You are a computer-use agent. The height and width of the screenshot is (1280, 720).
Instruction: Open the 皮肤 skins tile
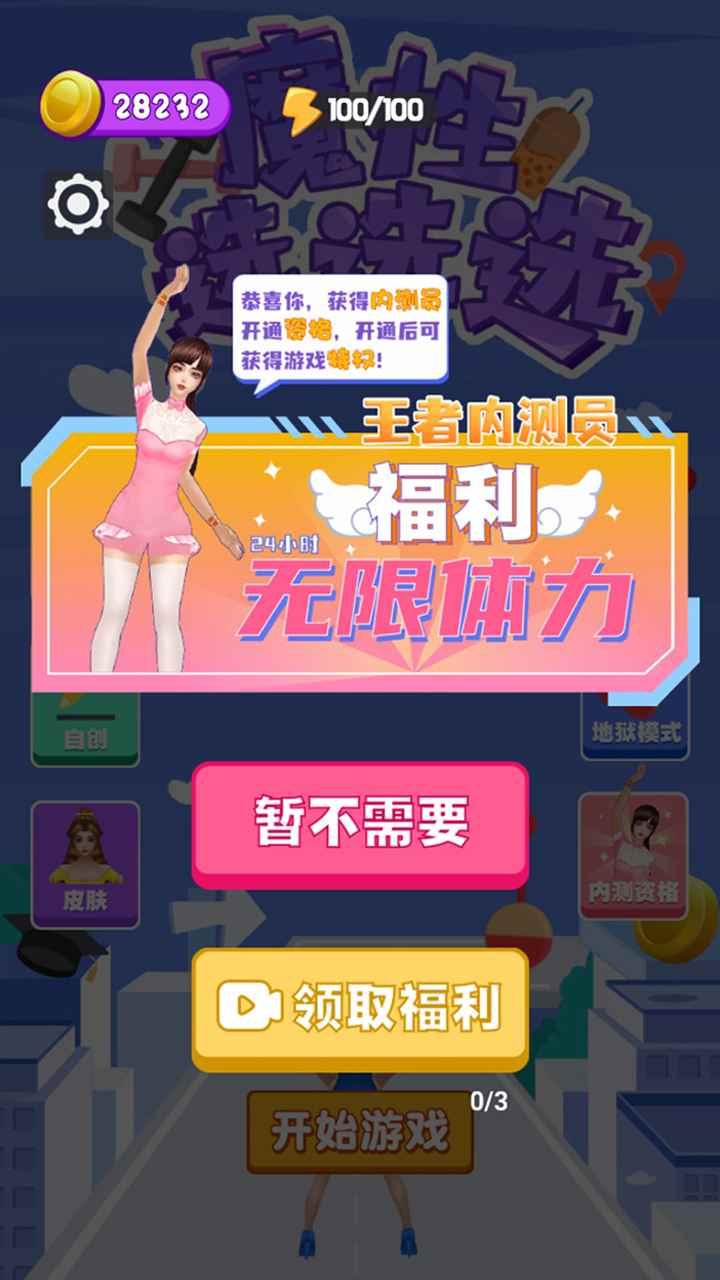click(85, 865)
